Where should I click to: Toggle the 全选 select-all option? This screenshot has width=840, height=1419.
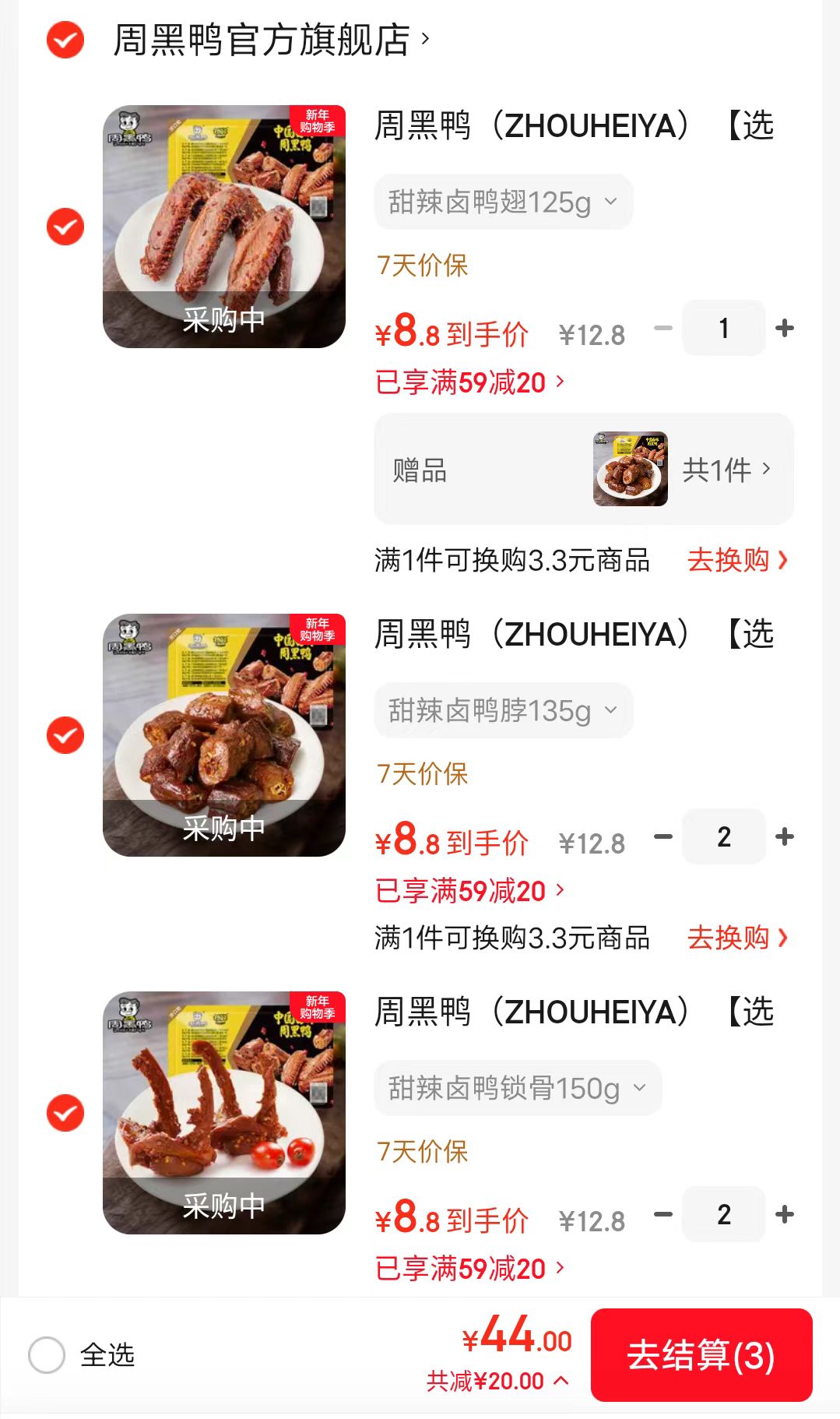47,1355
